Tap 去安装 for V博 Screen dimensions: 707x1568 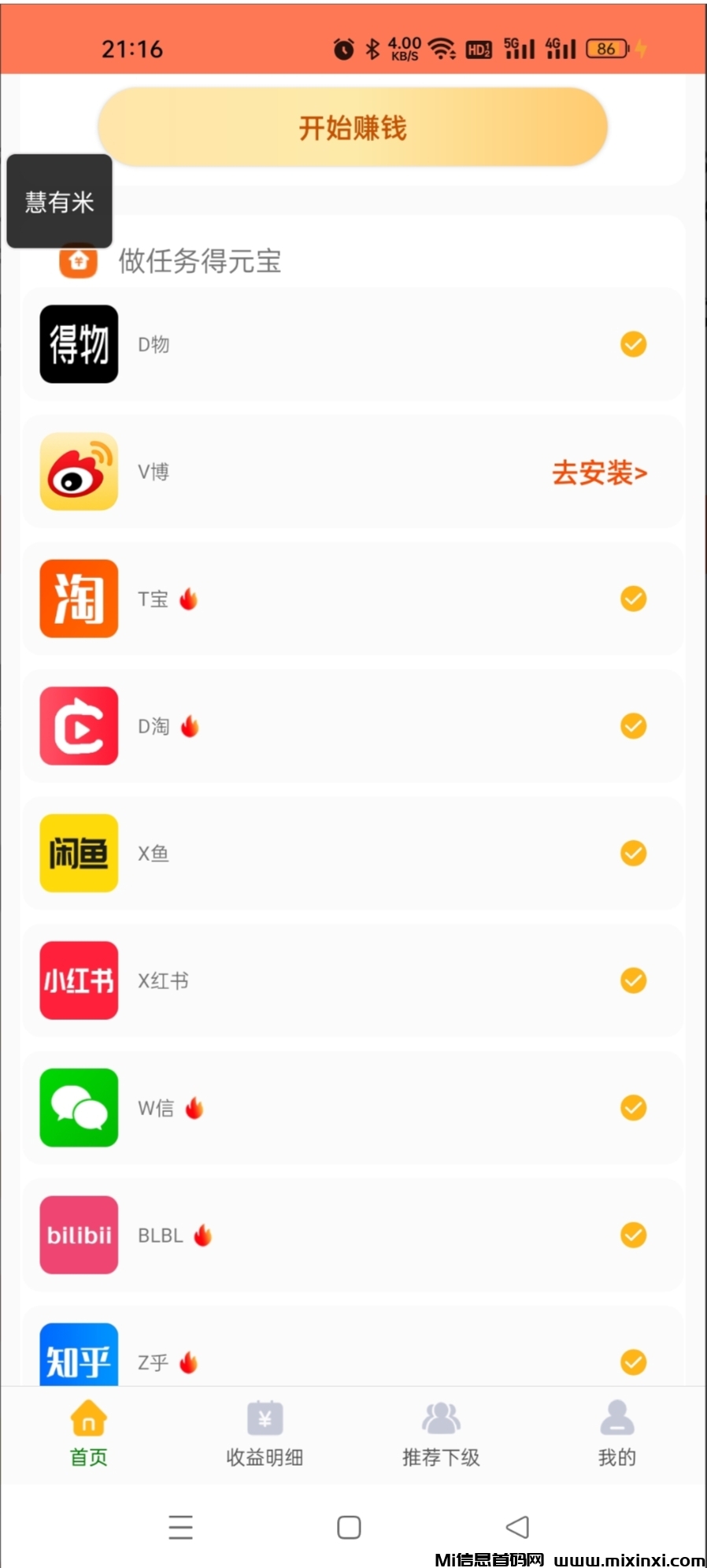point(599,473)
